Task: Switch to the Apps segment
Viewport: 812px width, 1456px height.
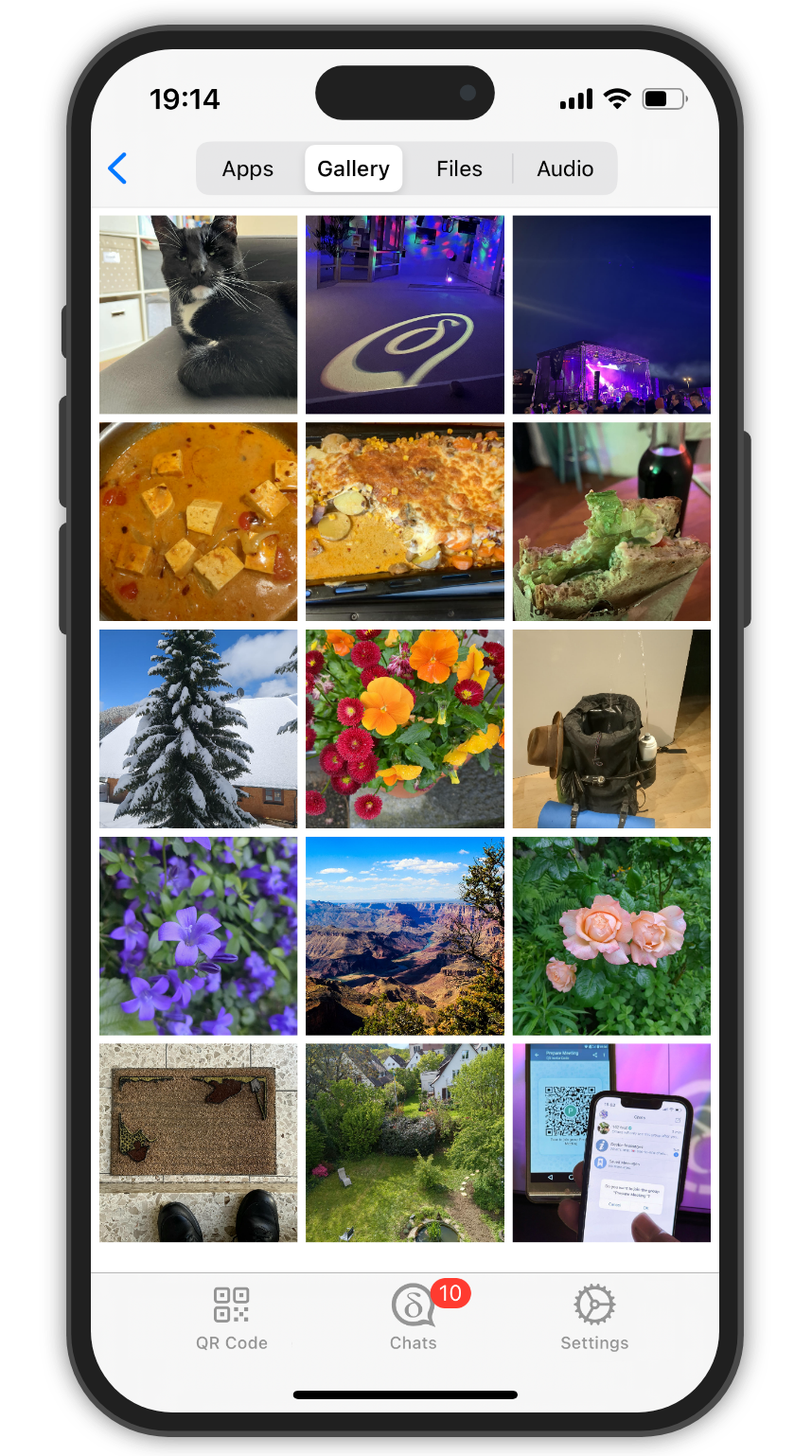Action: (248, 169)
